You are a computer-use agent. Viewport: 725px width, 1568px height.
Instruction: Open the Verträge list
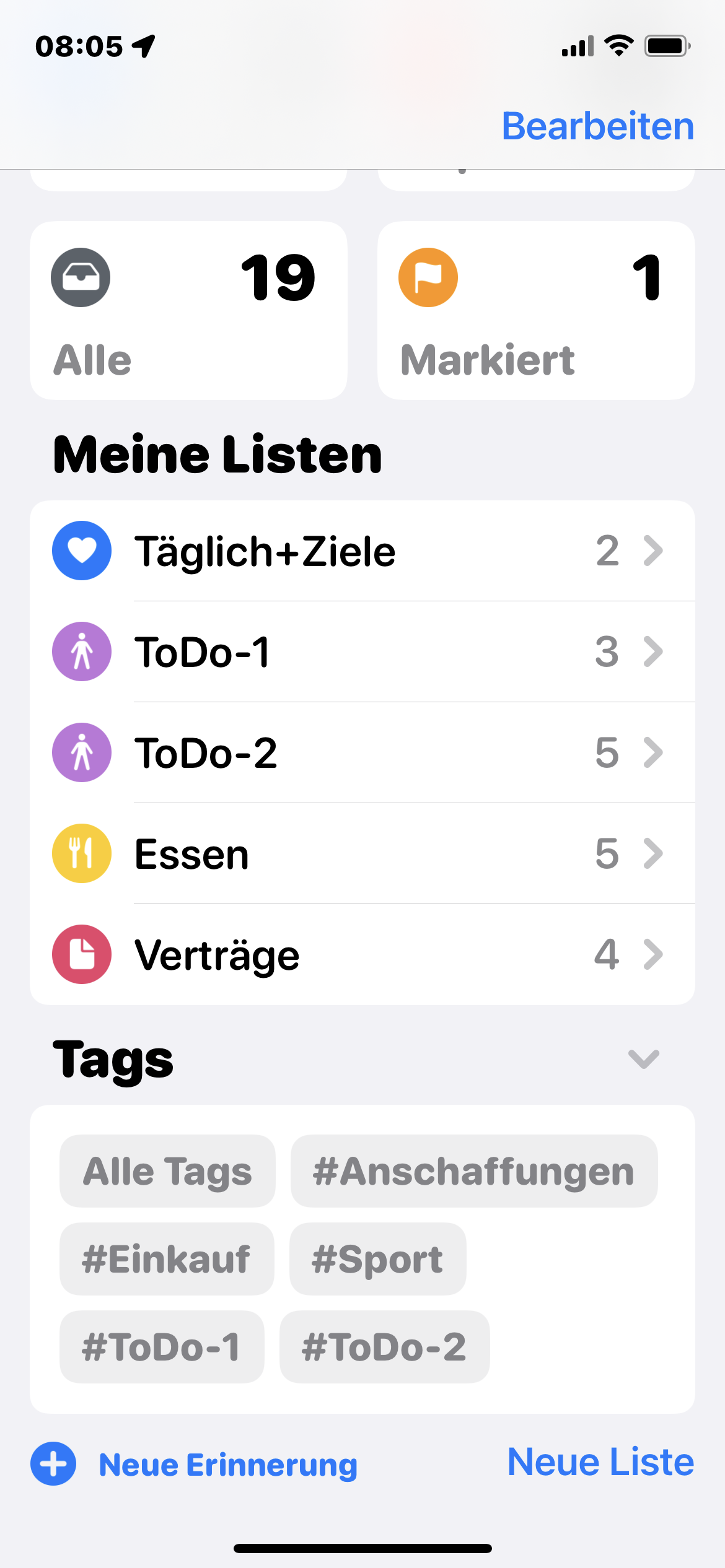coord(362,955)
